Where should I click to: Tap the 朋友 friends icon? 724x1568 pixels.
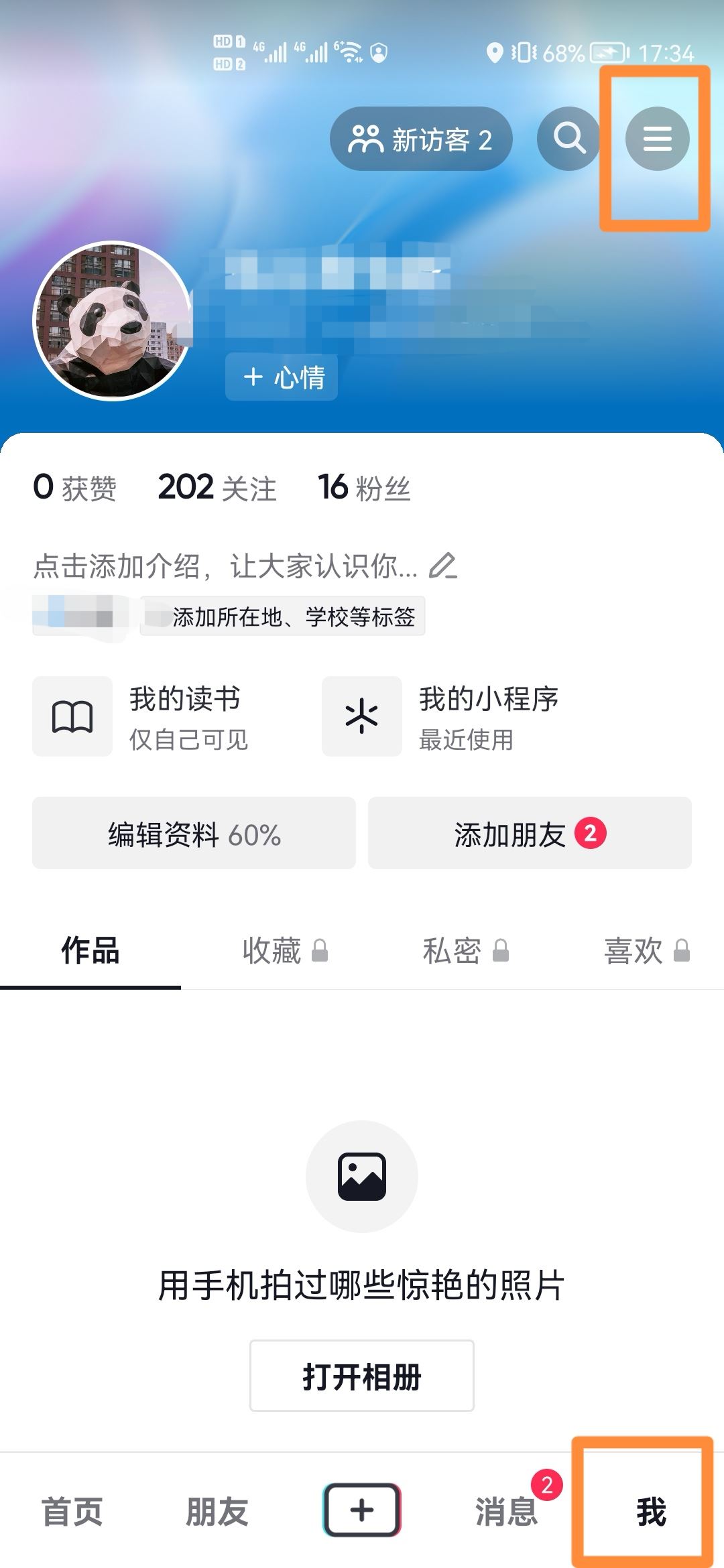[217, 1510]
